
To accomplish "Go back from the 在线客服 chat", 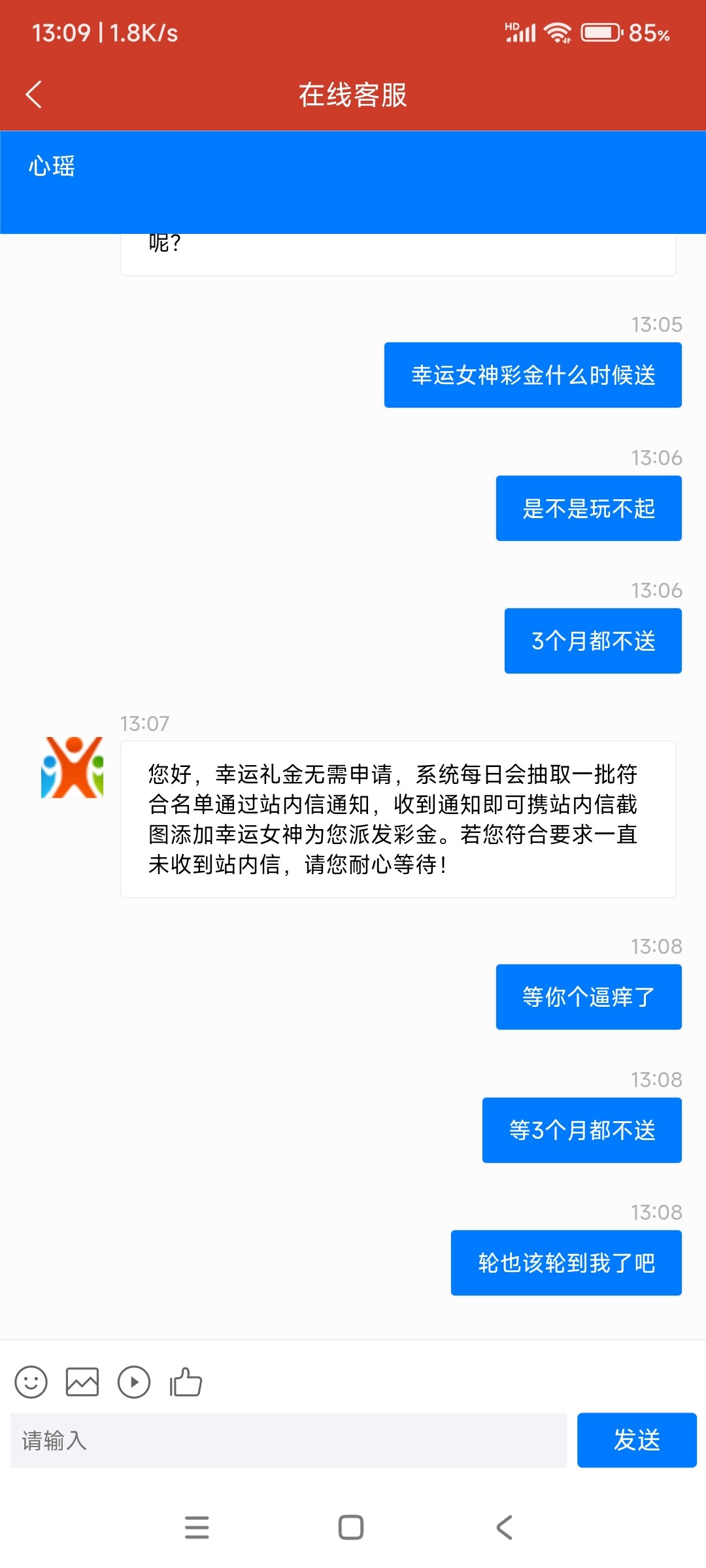I will point(34,95).
